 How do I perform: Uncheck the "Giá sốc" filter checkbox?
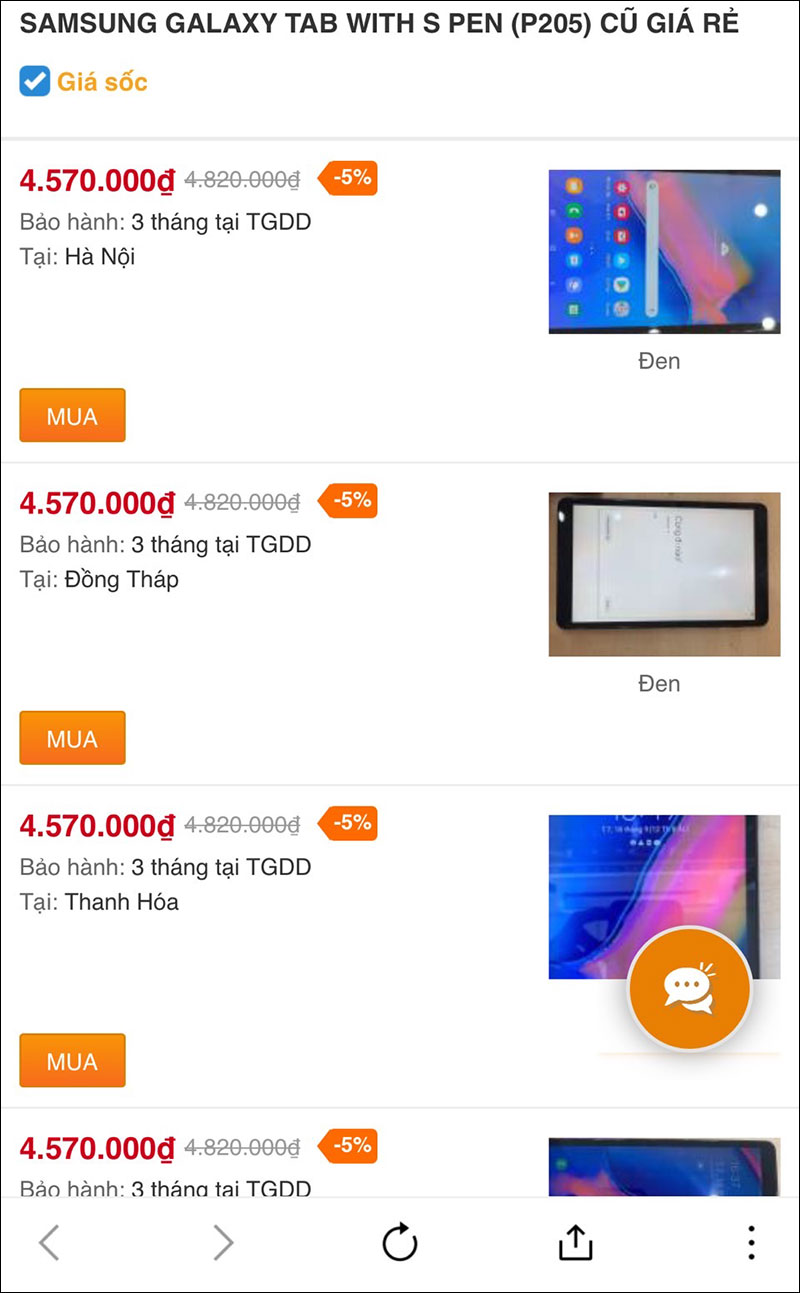click(32, 81)
